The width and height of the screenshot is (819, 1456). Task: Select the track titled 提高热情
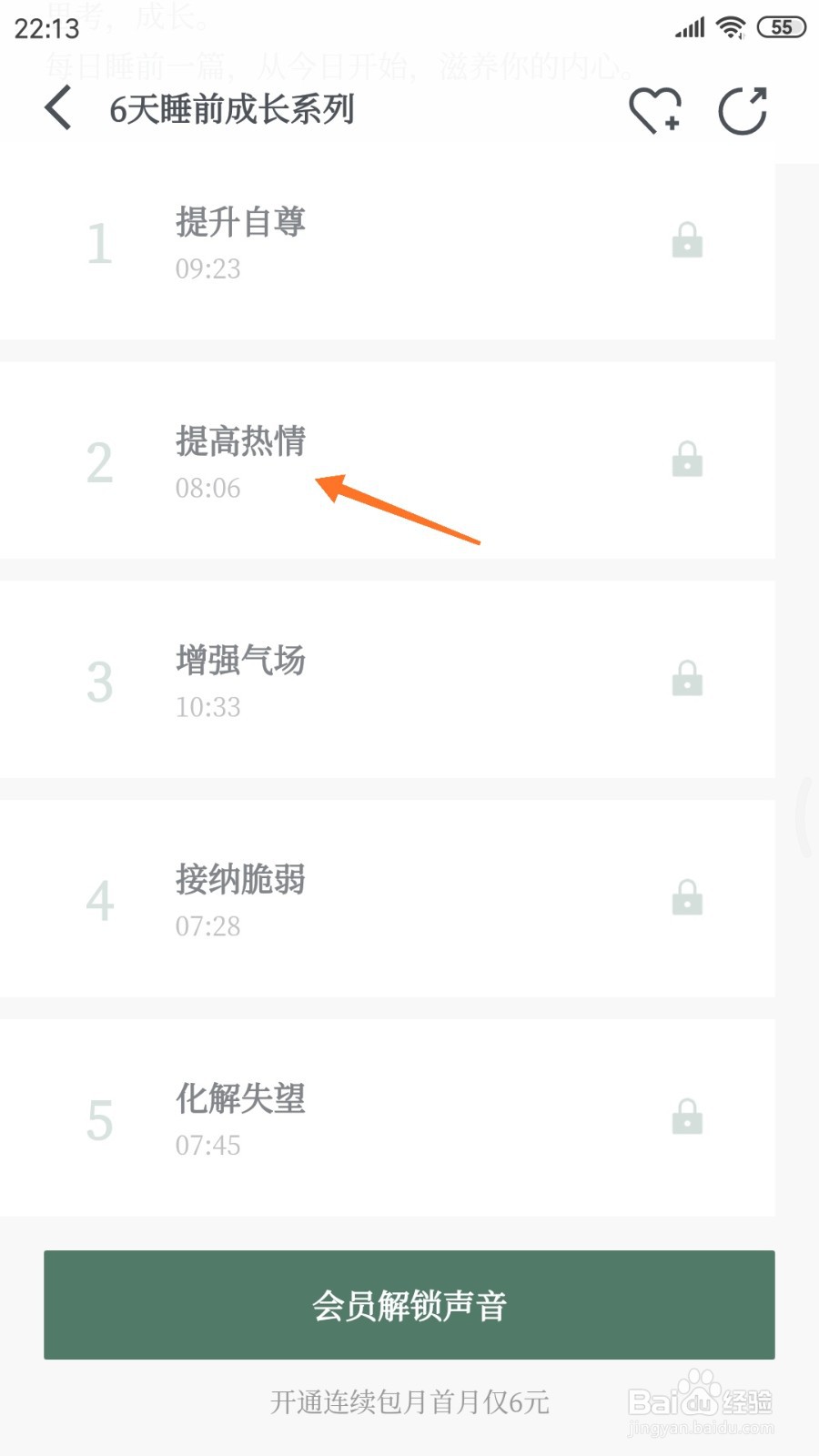[x=241, y=443]
